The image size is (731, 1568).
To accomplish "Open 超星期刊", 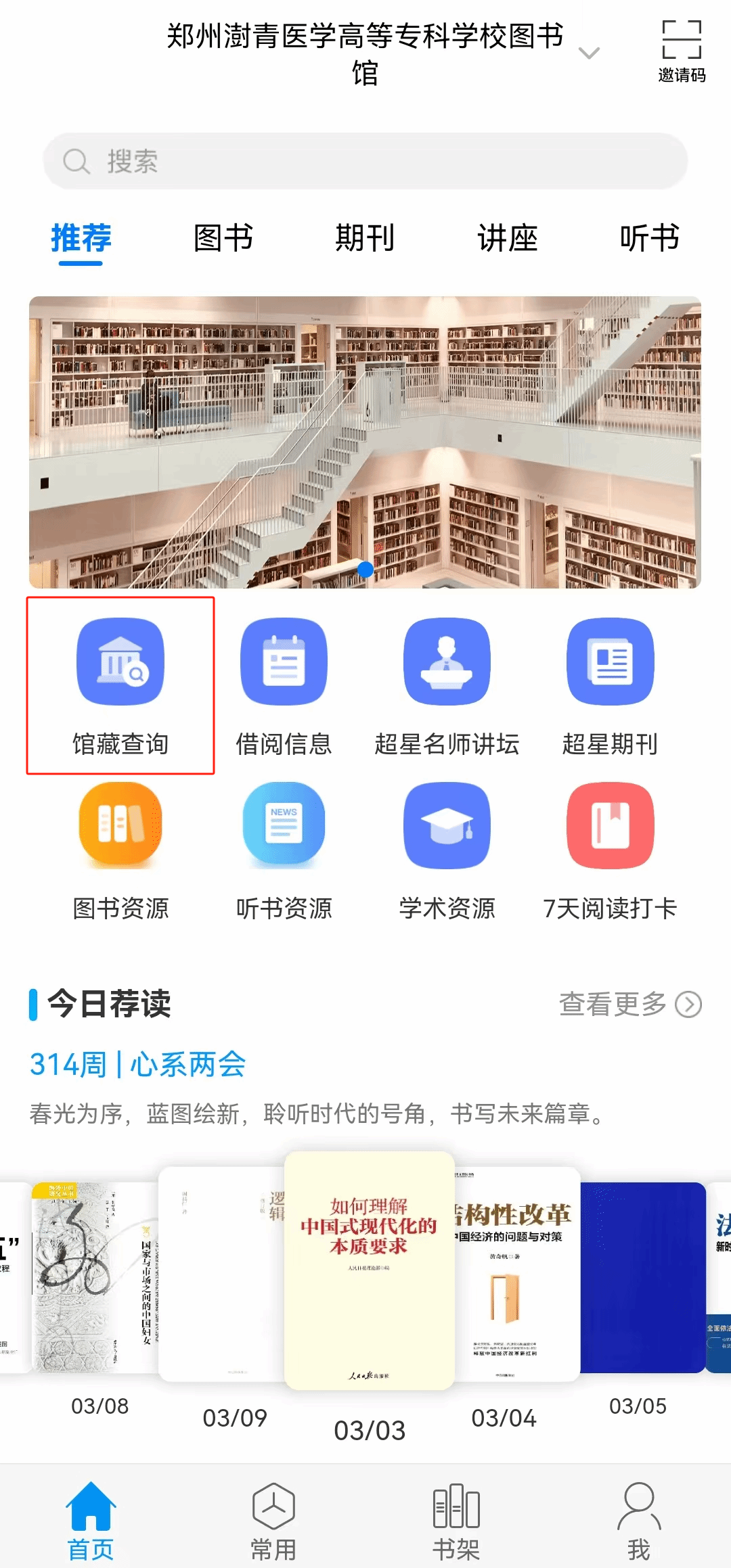I will (610, 686).
